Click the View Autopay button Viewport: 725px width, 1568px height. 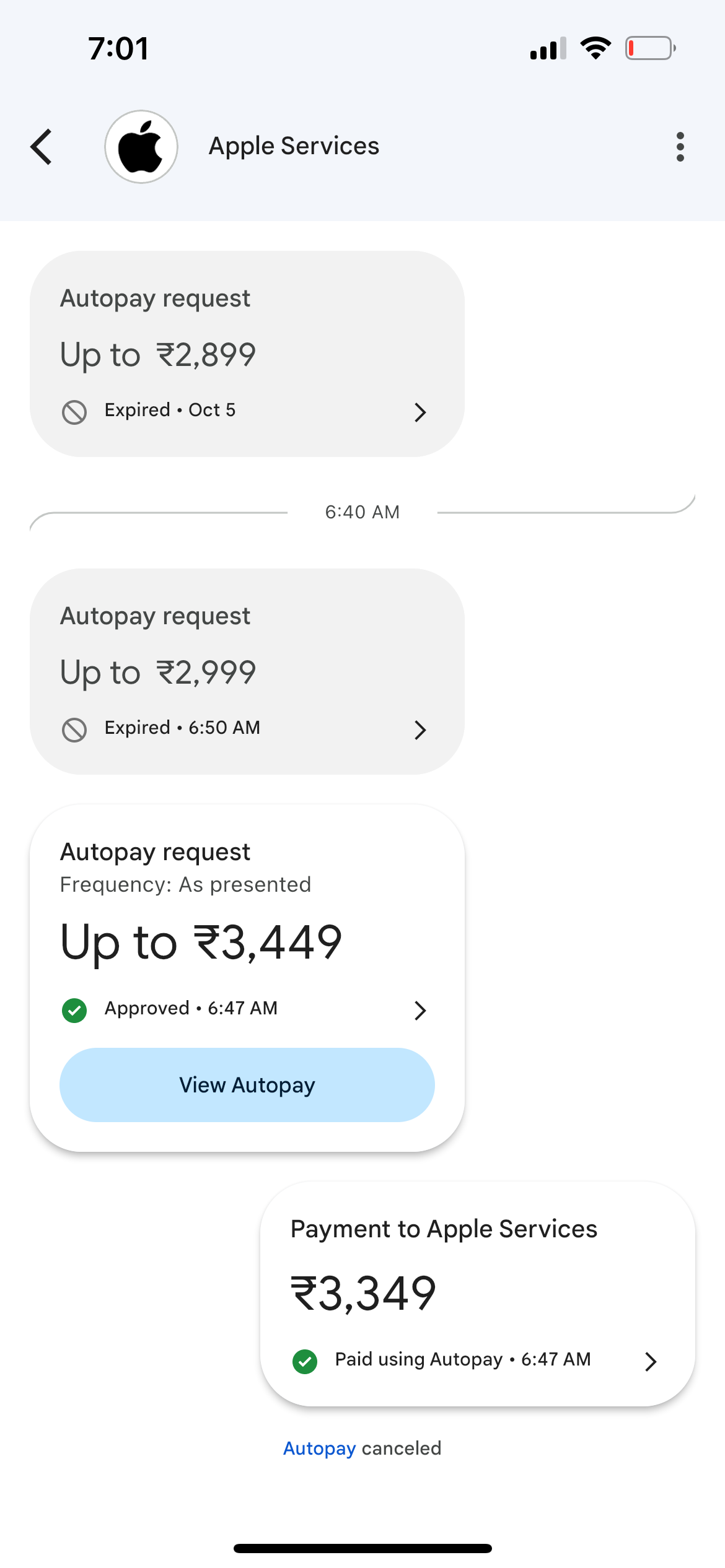[247, 1085]
